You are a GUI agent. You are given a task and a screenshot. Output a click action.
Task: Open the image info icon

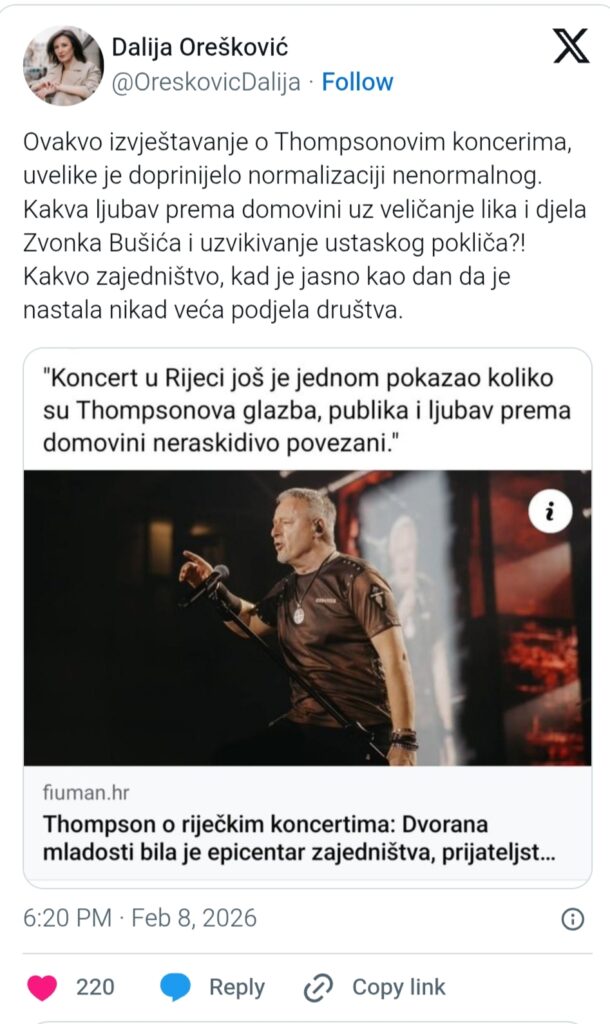pos(550,513)
